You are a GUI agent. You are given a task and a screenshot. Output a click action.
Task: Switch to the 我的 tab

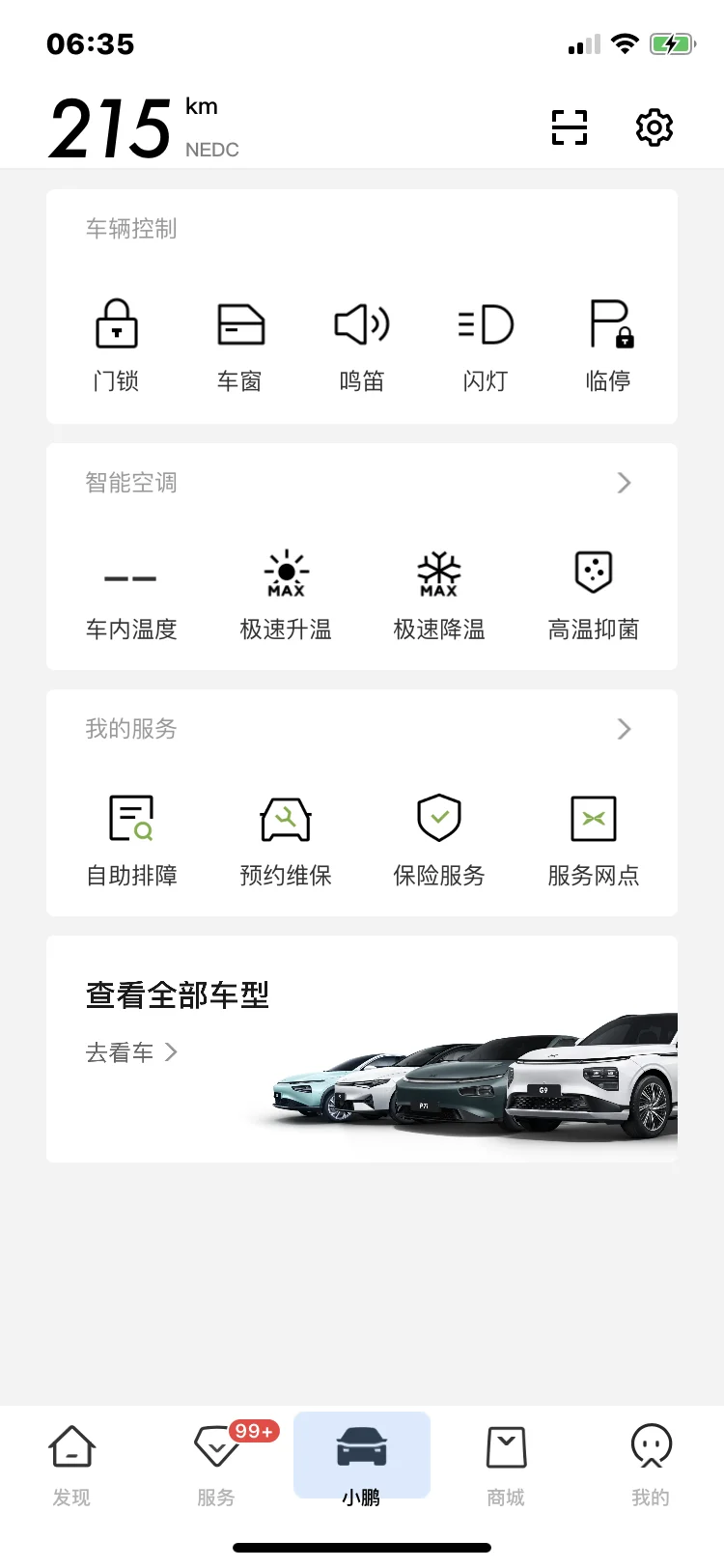click(651, 1466)
